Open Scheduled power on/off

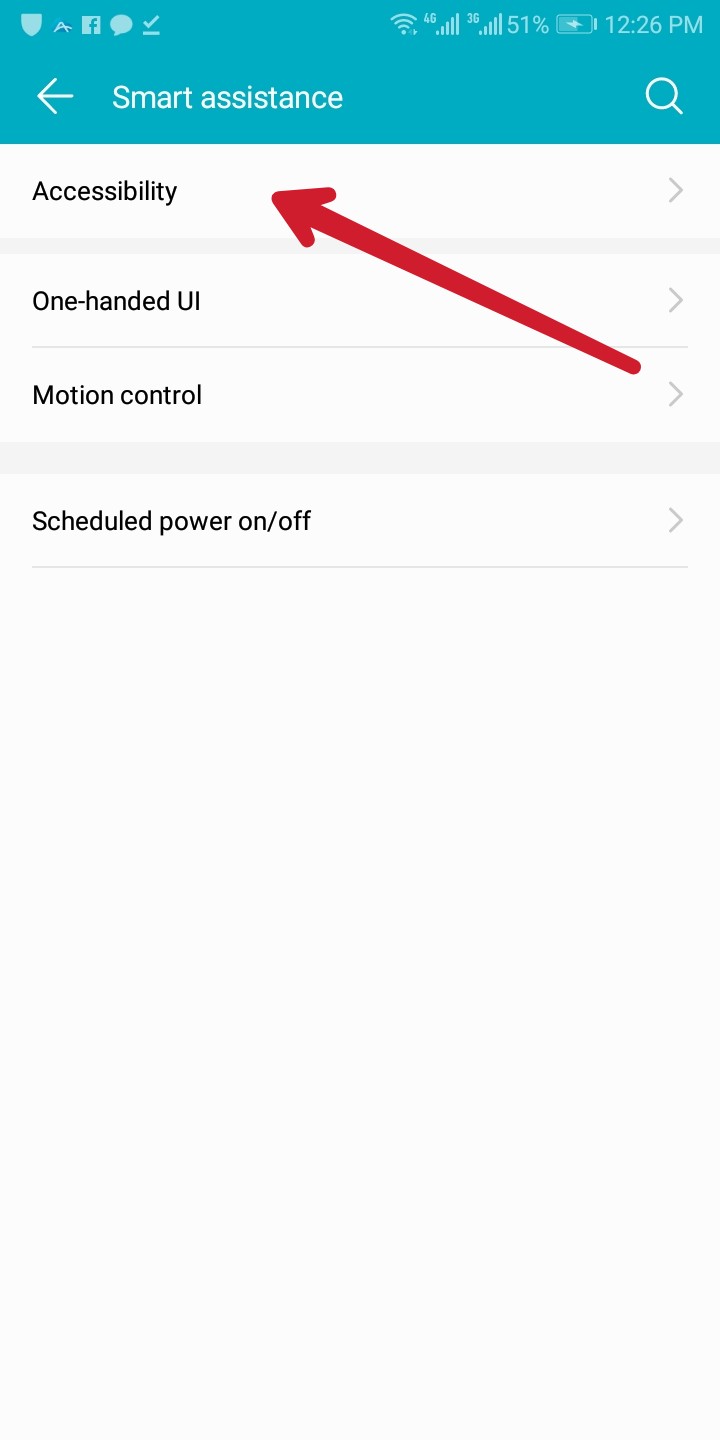[172, 521]
